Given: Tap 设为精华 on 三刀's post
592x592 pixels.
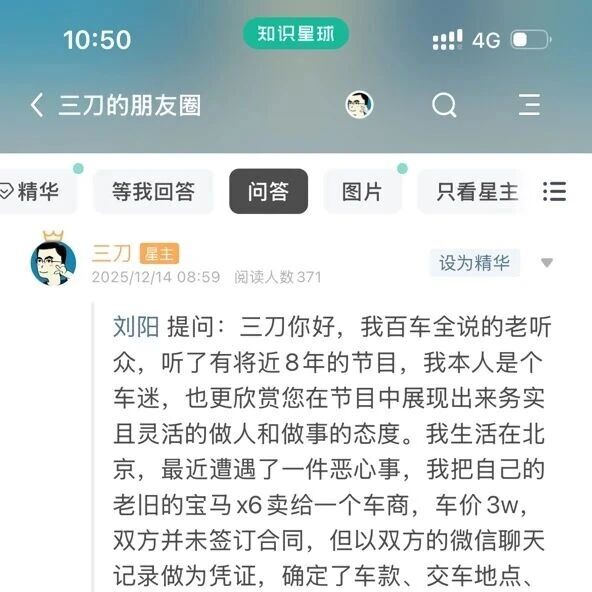Looking at the screenshot, I should [x=475, y=262].
